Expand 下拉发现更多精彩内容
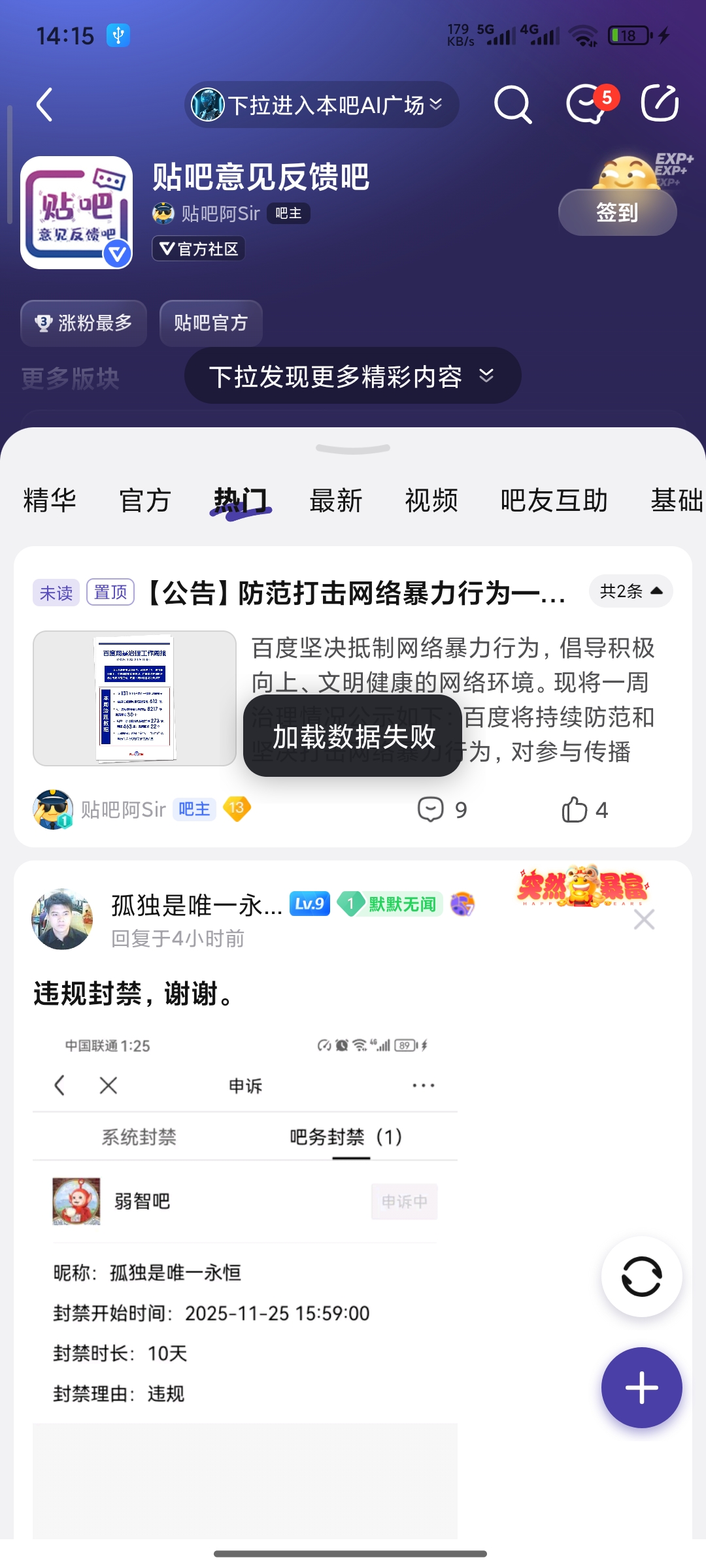This screenshot has width=706, height=1568. click(352, 376)
